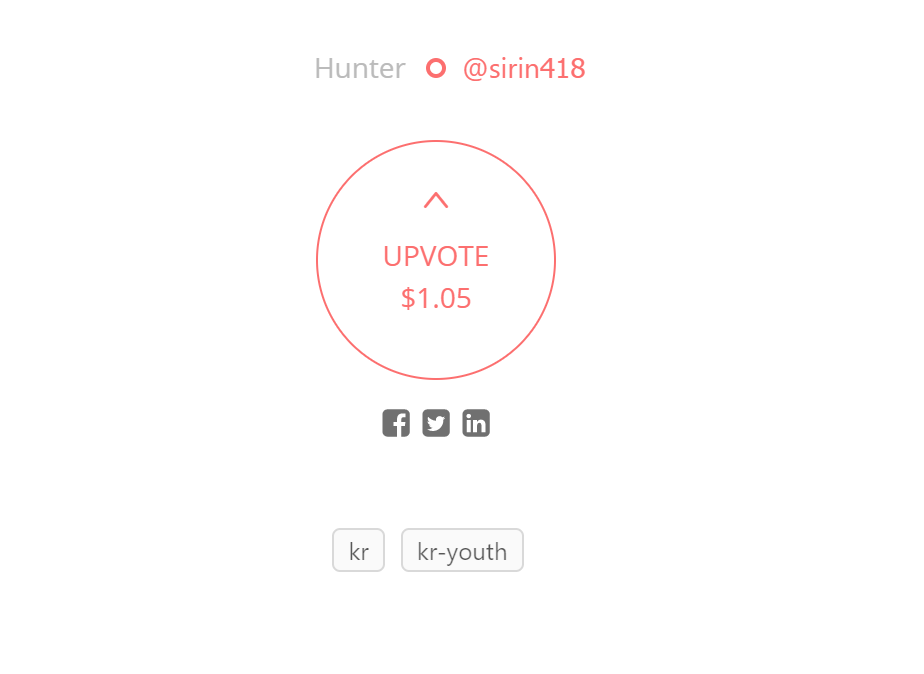
Task: Select the kr-youth tag
Action: click(x=462, y=550)
